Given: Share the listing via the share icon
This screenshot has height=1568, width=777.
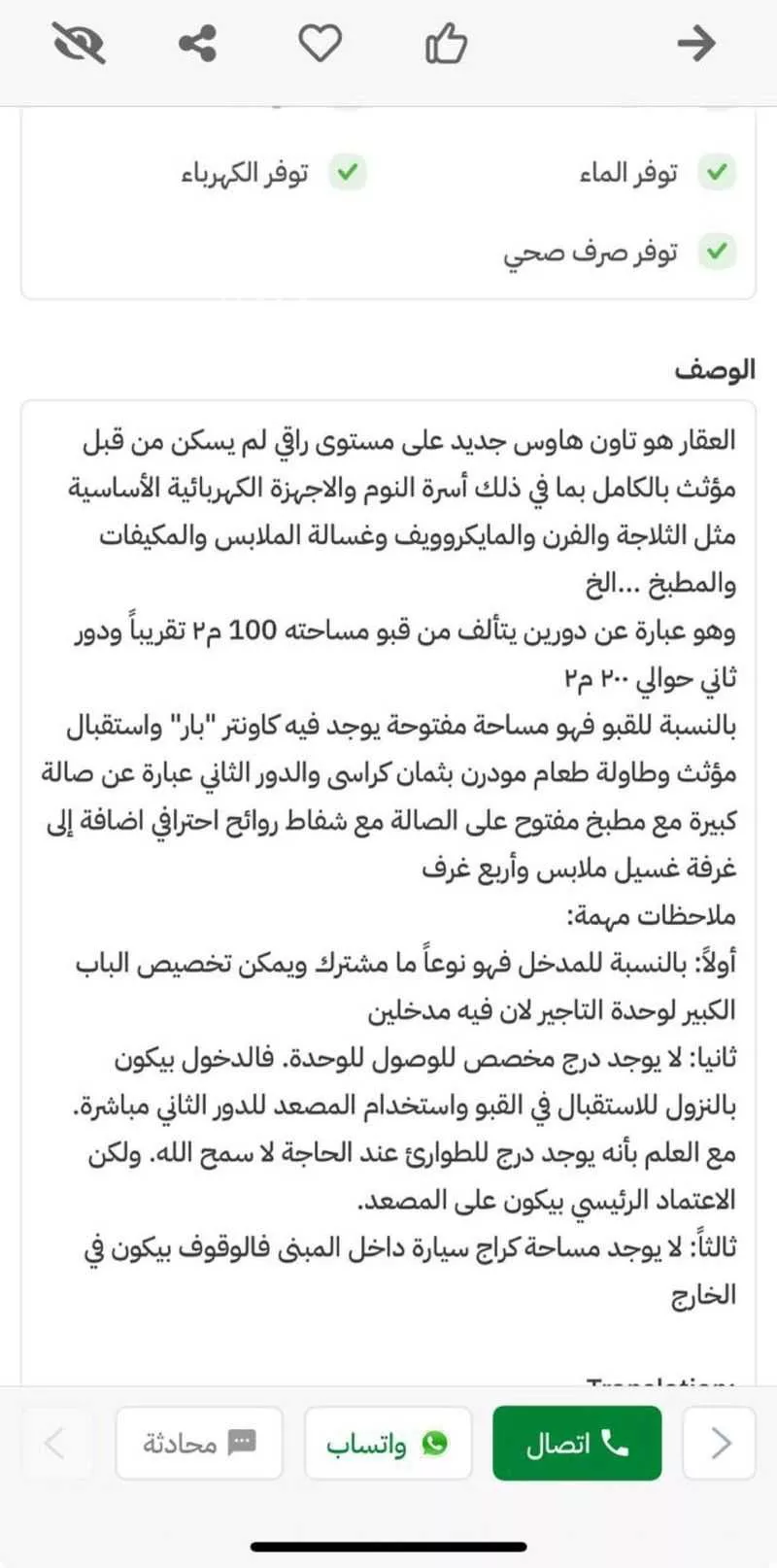Looking at the screenshot, I should pyautogui.click(x=196, y=43).
